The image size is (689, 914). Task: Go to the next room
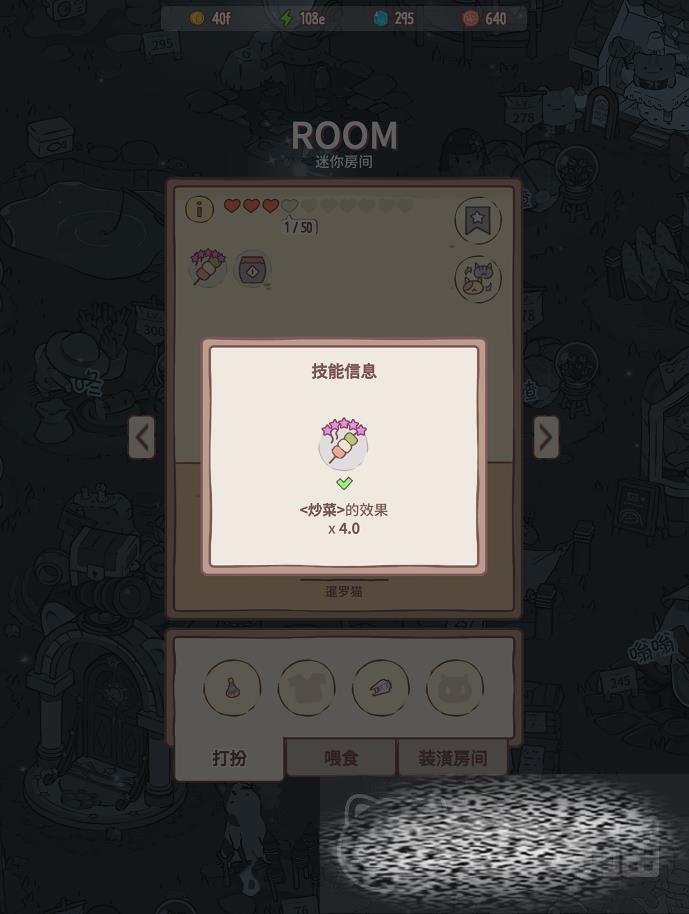546,437
